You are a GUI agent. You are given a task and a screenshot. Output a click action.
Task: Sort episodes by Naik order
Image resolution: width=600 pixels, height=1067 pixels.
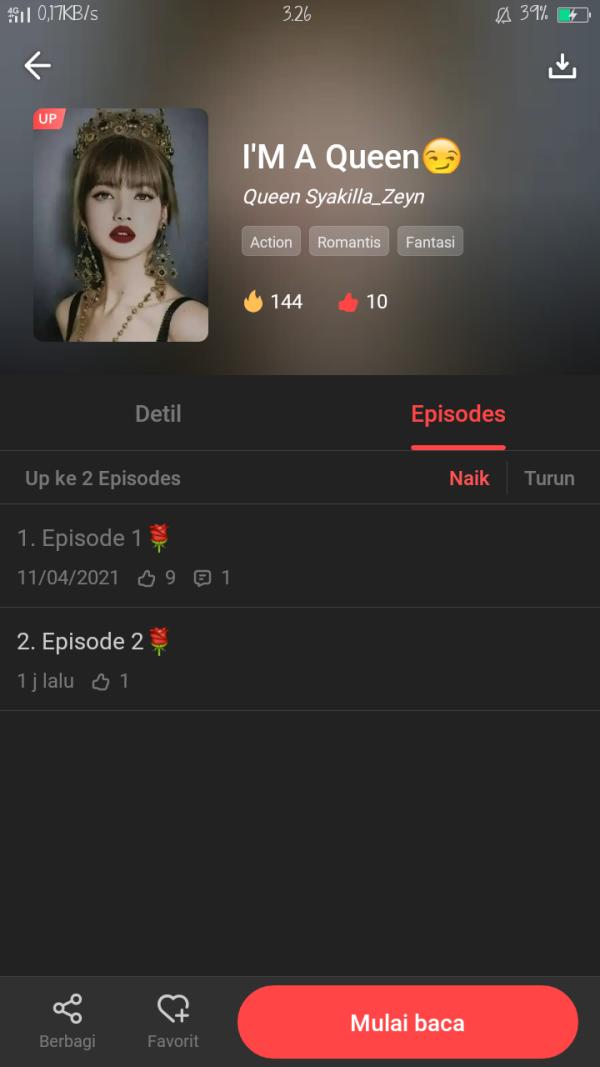469,478
